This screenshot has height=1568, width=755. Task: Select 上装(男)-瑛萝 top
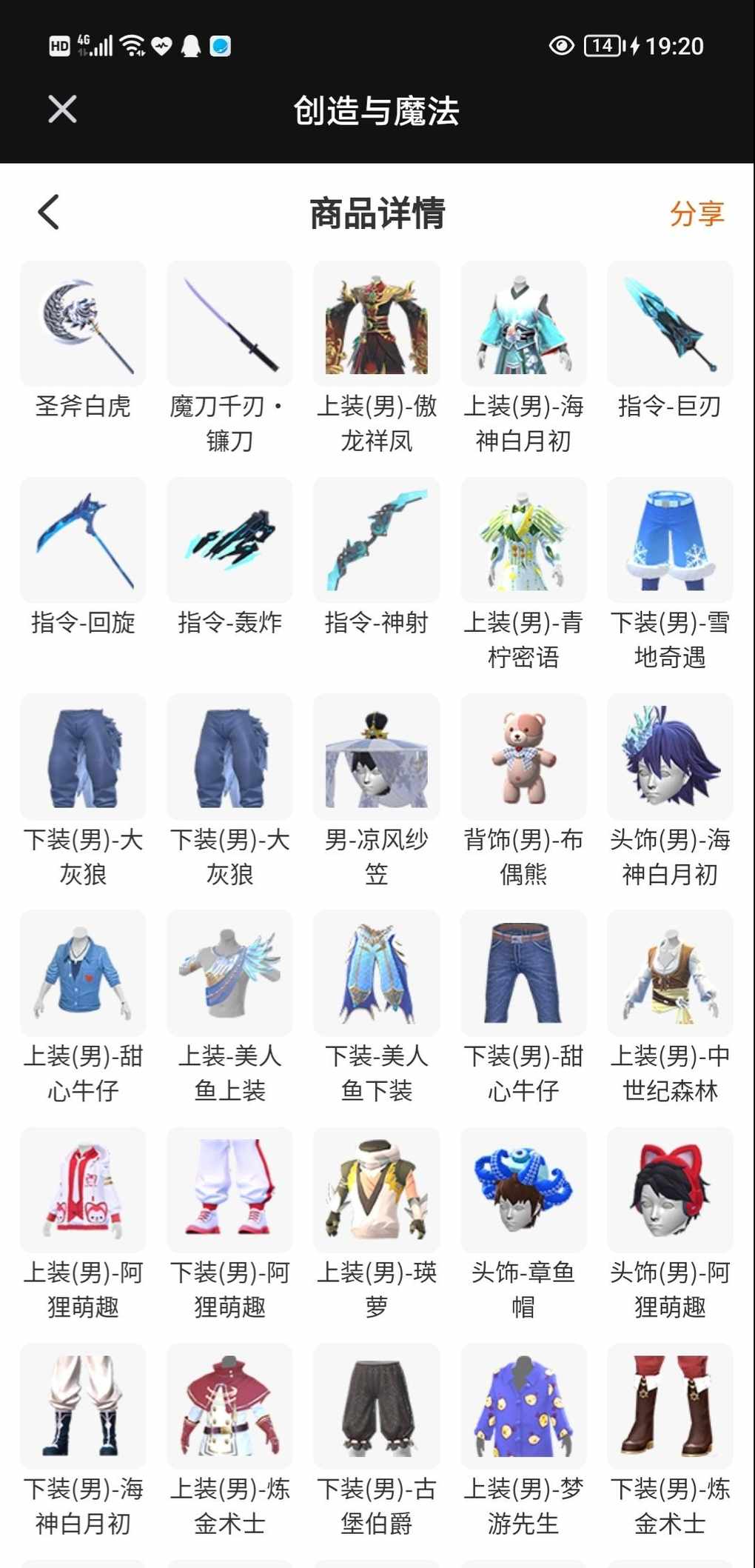(x=376, y=1190)
